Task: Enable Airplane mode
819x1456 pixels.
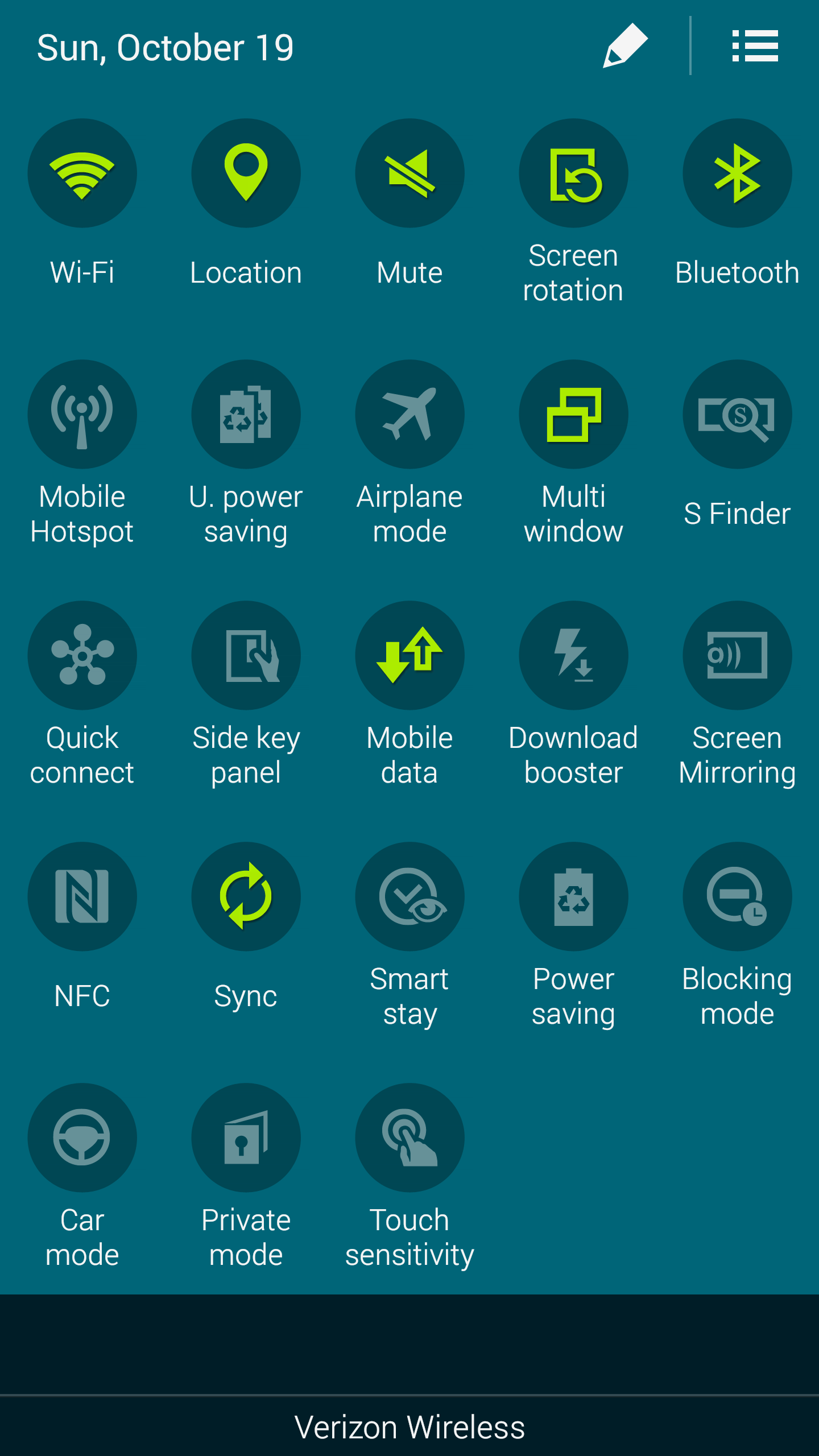Action: tap(409, 415)
